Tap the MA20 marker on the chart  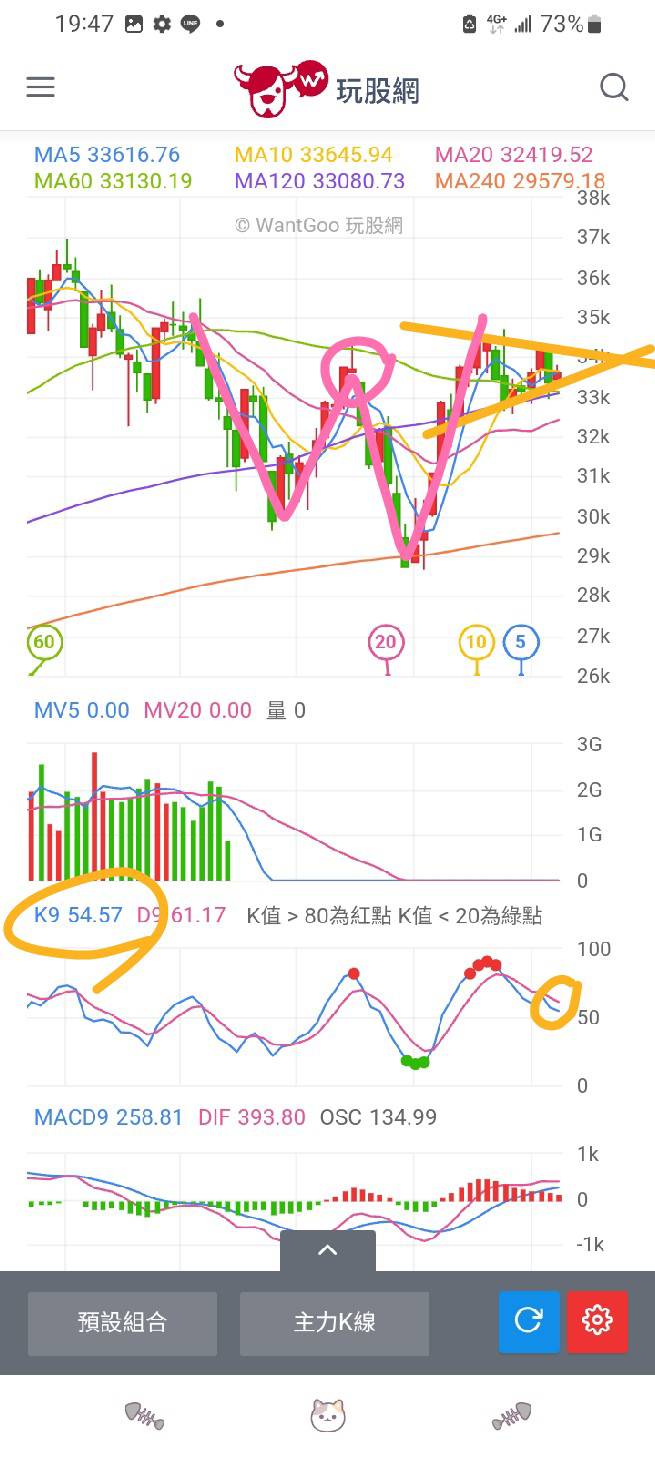(386, 642)
